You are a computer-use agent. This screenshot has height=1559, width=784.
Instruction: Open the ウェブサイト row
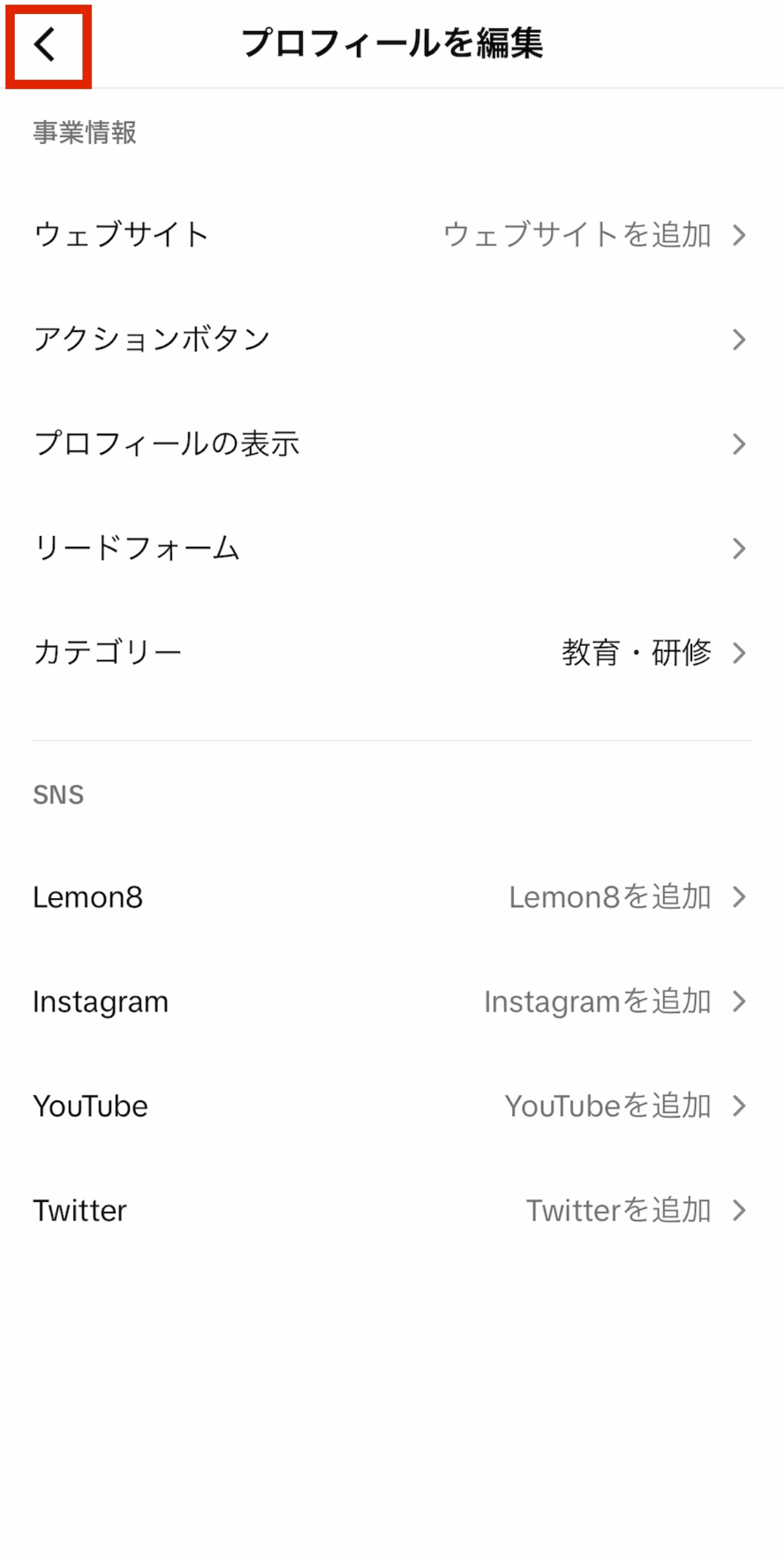(392, 235)
